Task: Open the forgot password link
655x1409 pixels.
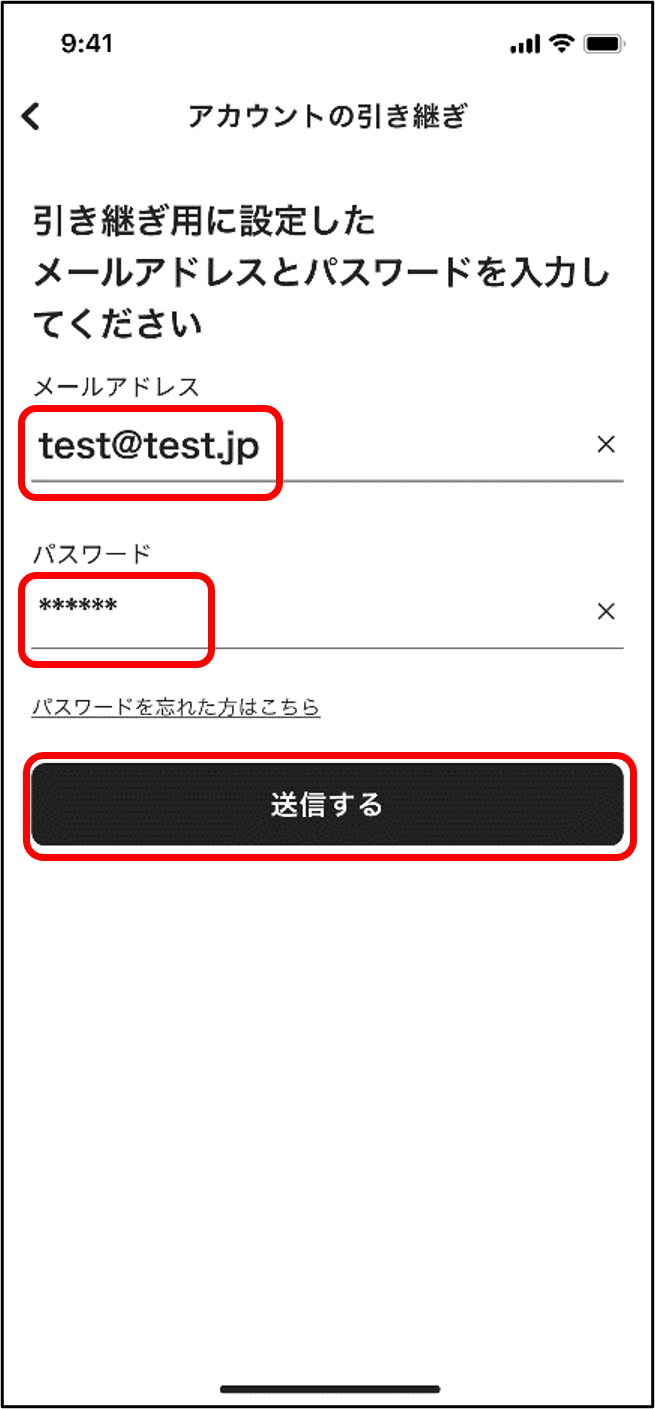Action: 176,707
